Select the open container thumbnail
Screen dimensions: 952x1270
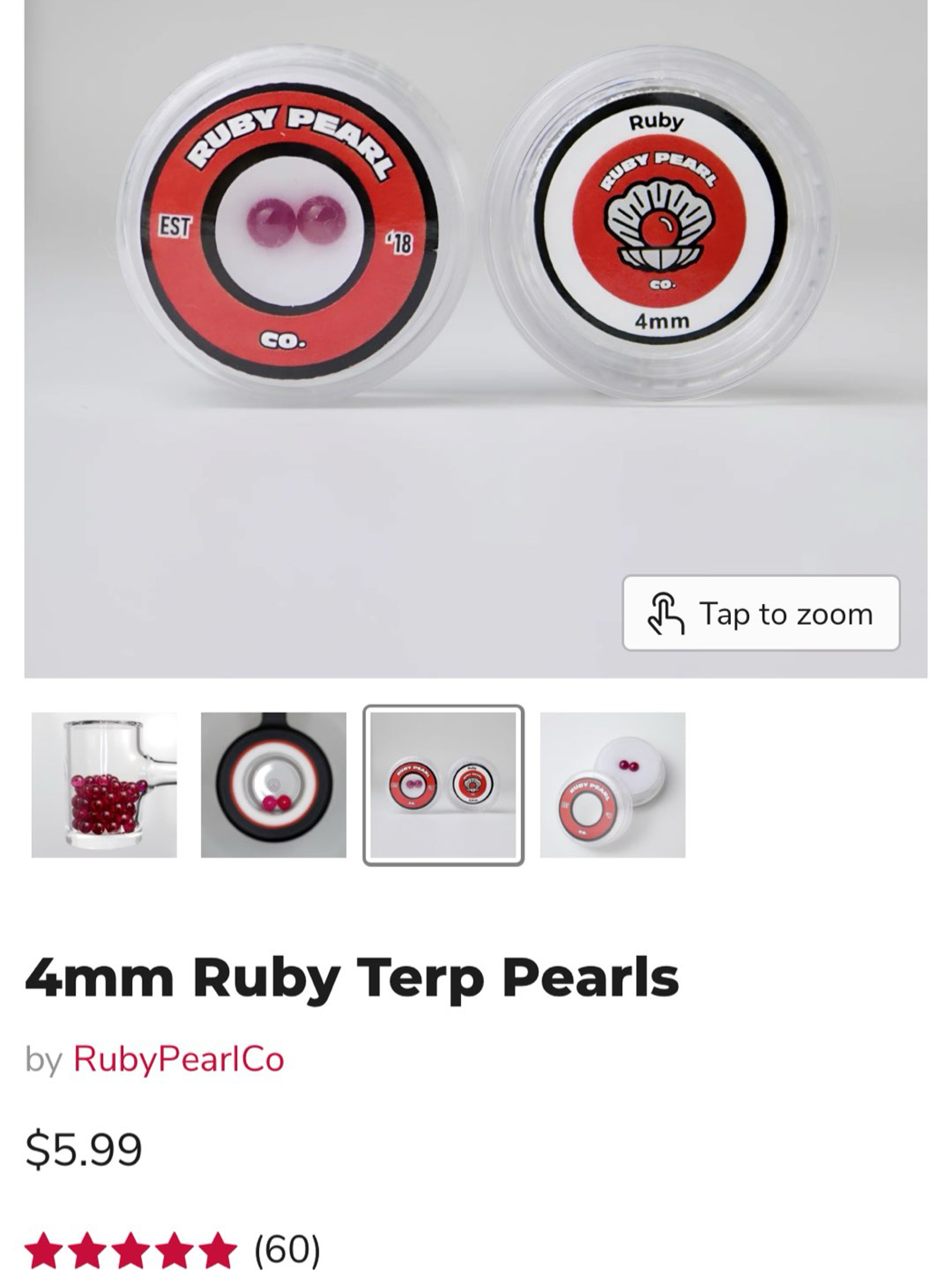tap(612, 785)
